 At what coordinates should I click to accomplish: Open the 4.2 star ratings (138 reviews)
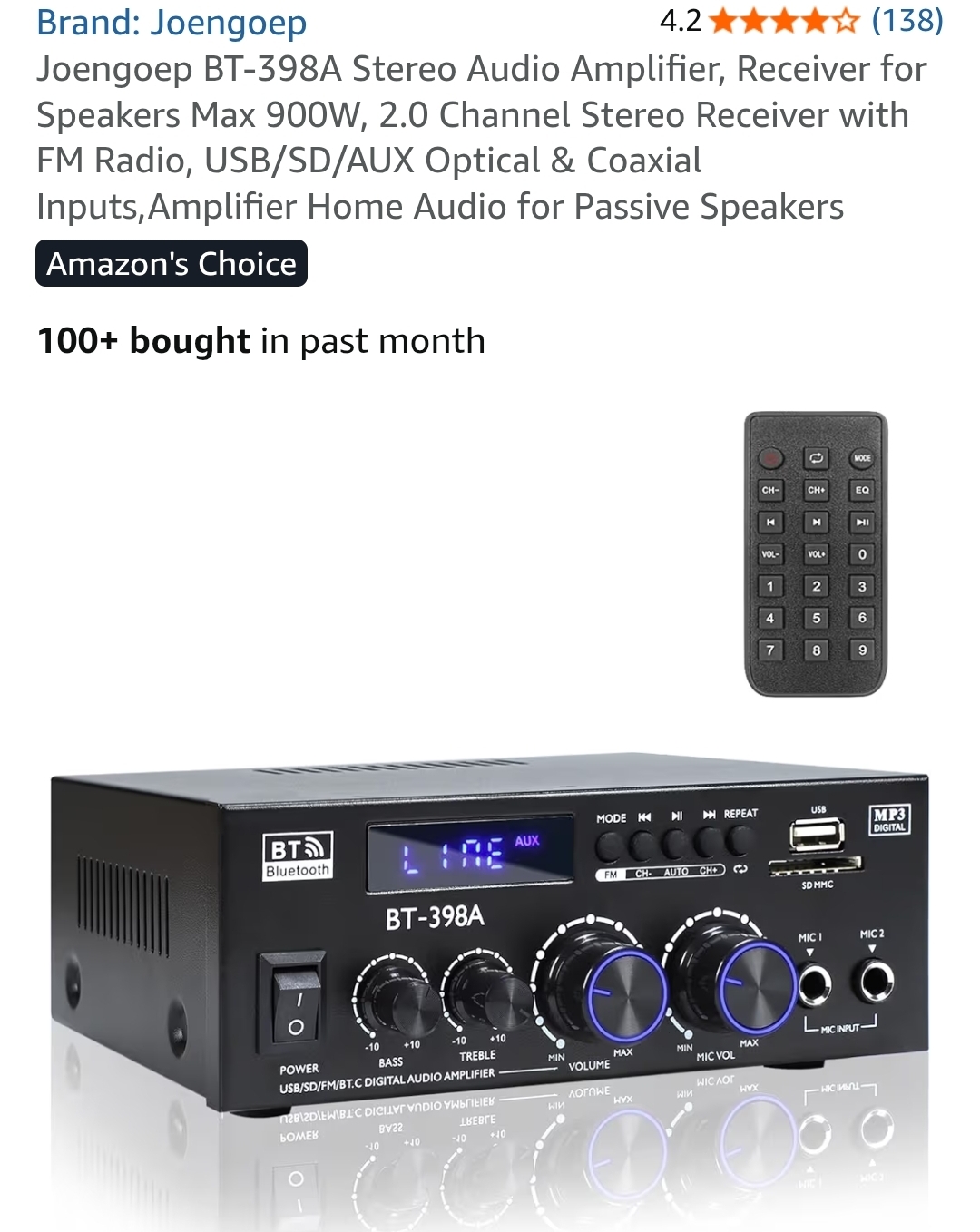click(x=802, y=20)
